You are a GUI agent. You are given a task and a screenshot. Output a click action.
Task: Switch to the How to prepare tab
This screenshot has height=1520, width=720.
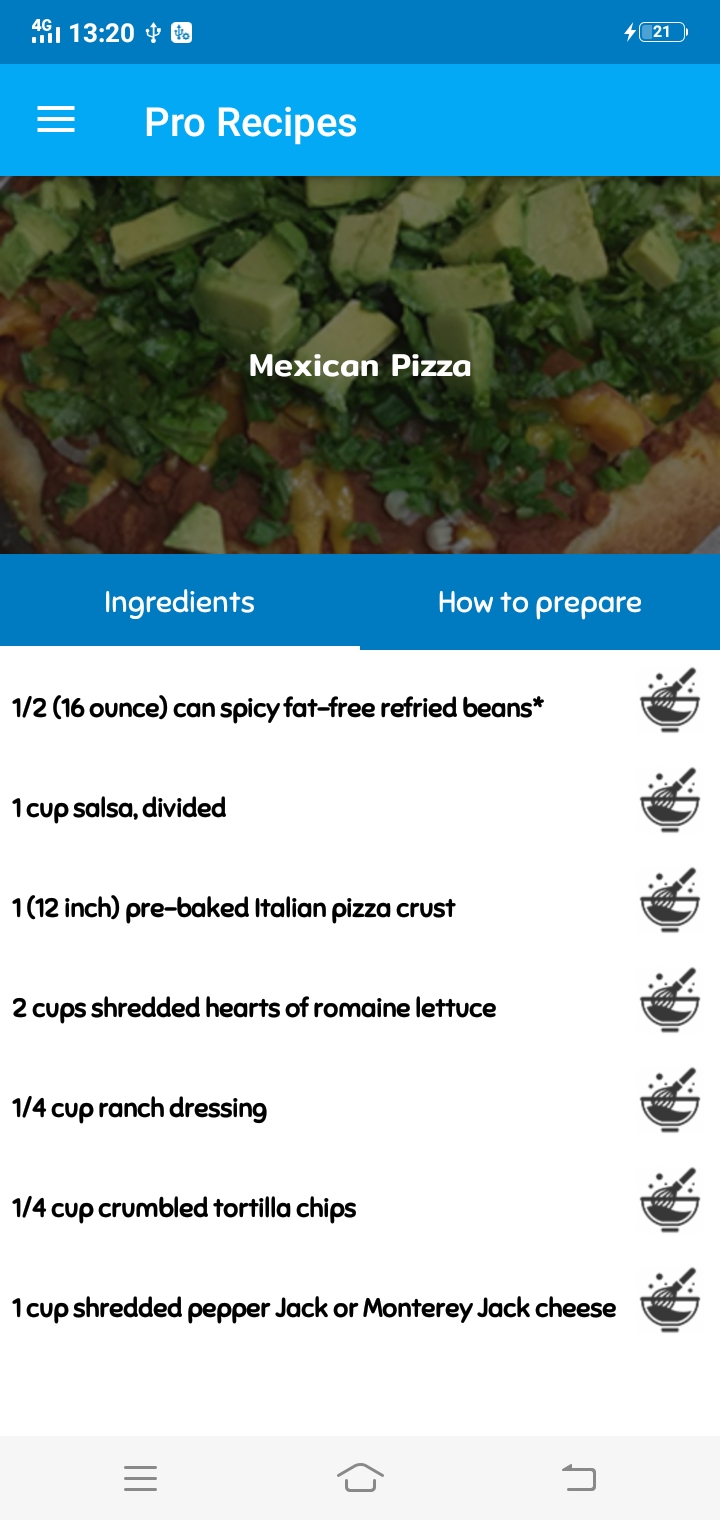coord(540,602)
